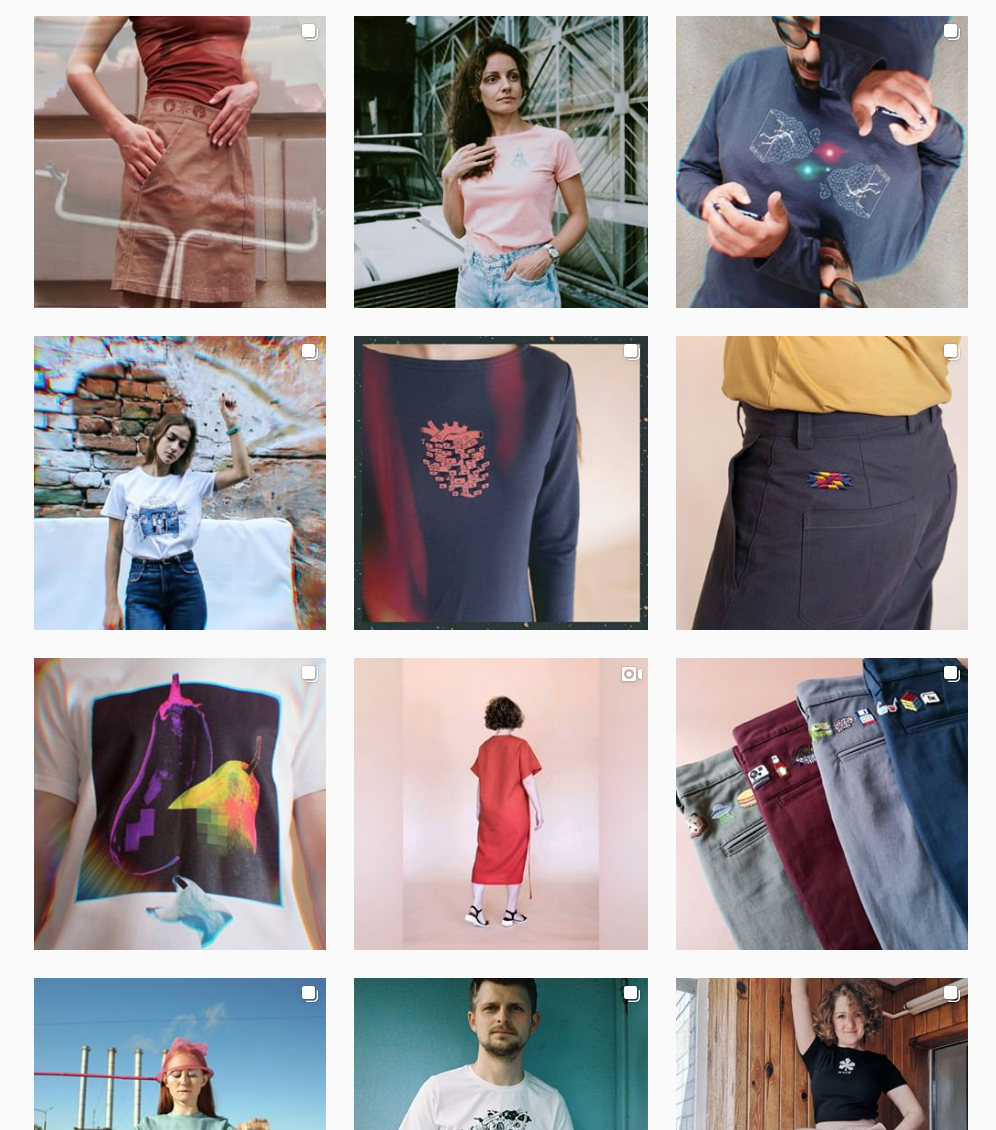Open the curly-haired woman in black top post
This screenshot has width=996, height=1130.
pos(821,1055)
